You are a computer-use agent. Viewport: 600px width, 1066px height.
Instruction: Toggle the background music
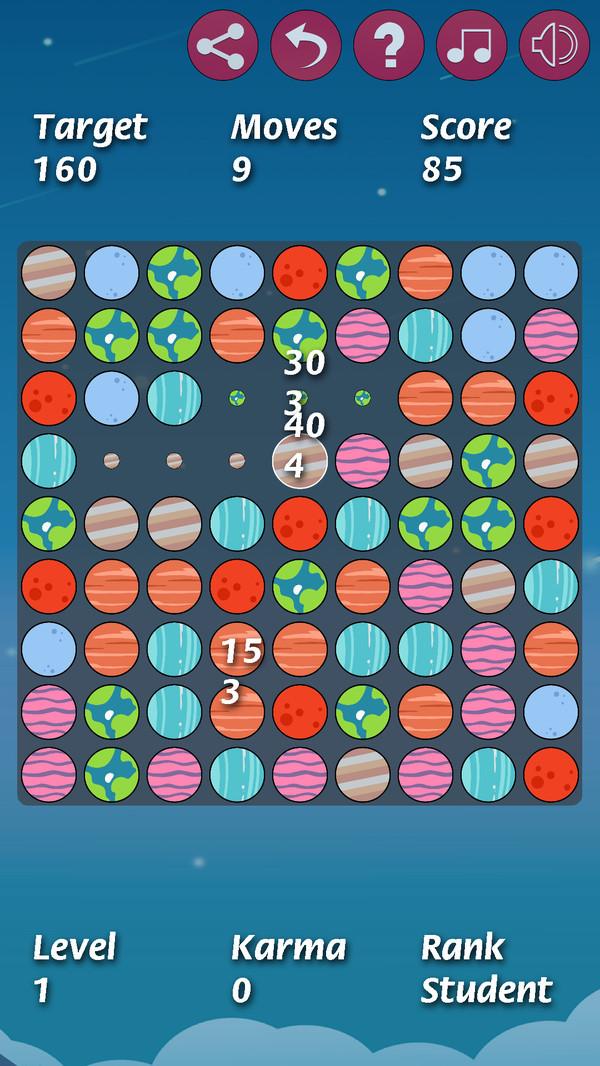[x=471, y=47]
